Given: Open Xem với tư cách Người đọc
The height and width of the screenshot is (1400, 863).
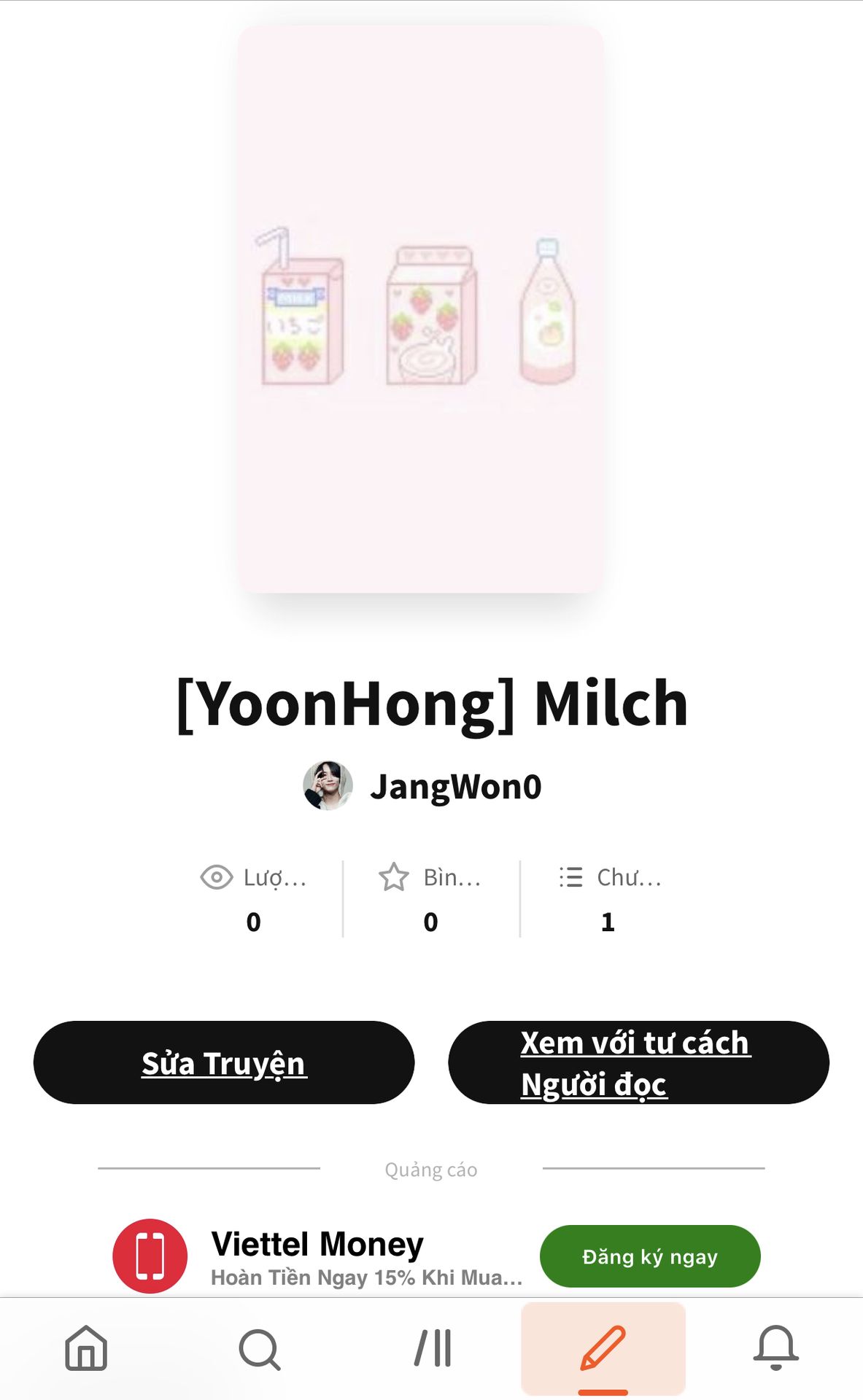Looking at the screenshot, I should 638,1062.
